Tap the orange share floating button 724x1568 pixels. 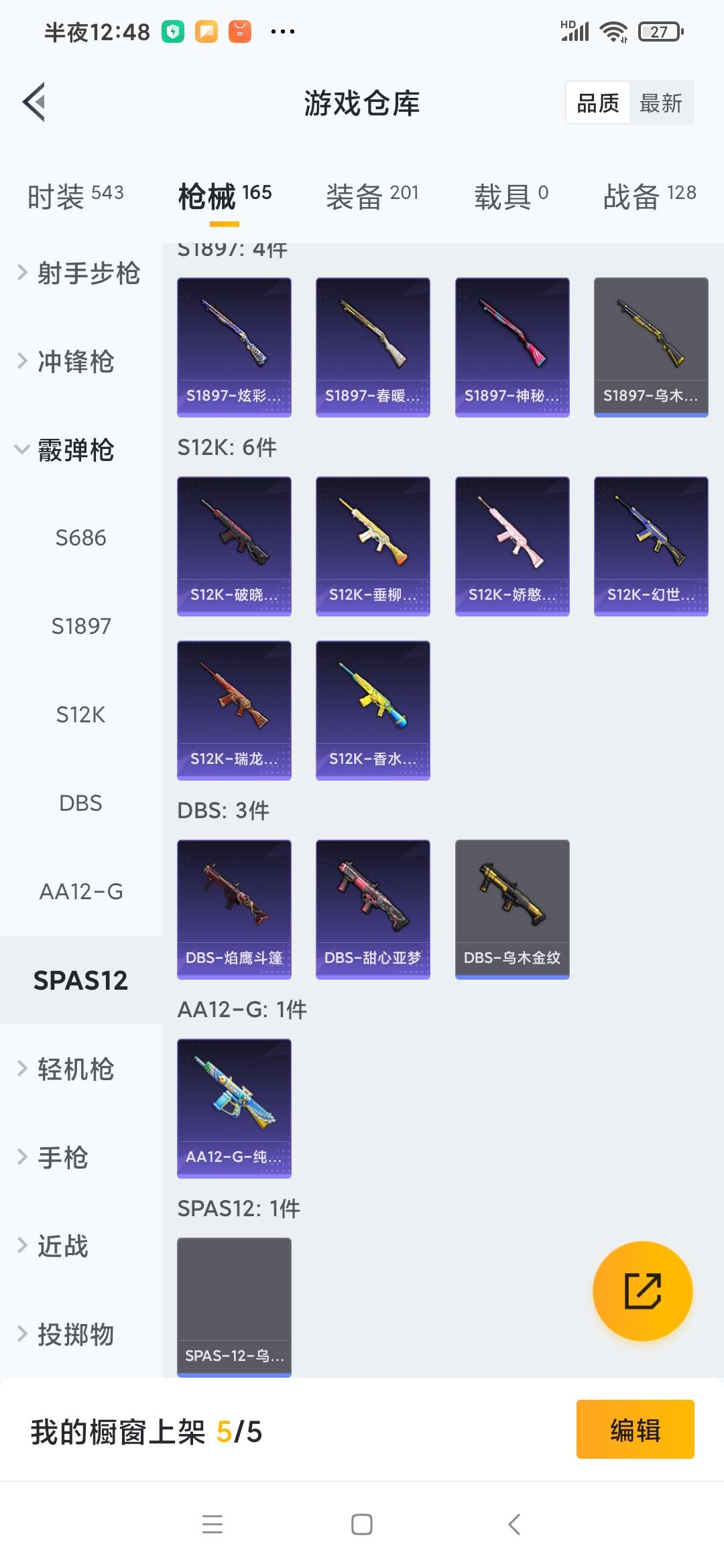point(643,1291)
